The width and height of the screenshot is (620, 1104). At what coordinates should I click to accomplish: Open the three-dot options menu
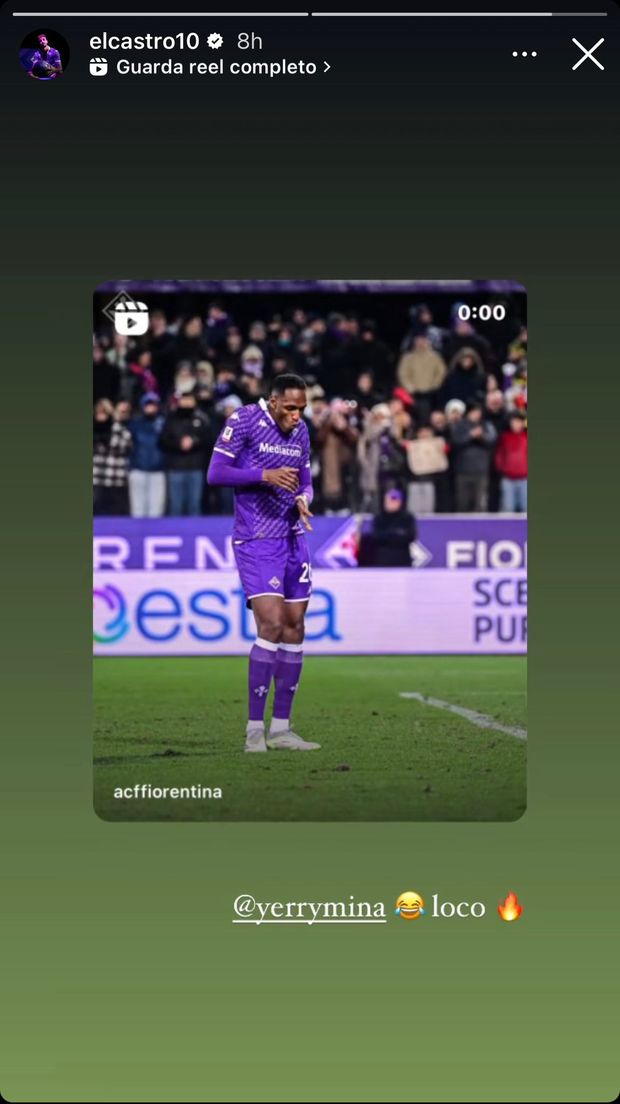click(x=524, y=54)
